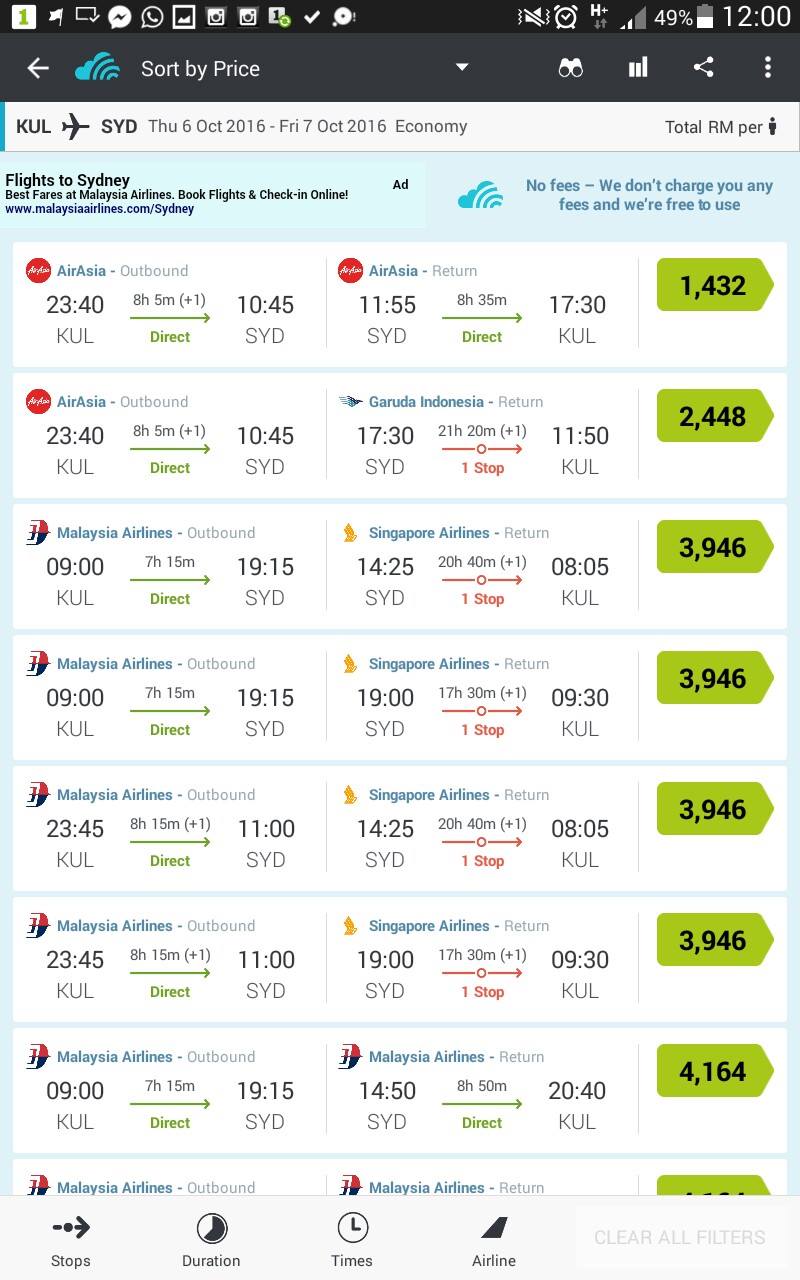
Task: Open the bar chart price icon
Action: tap(637, 68)
